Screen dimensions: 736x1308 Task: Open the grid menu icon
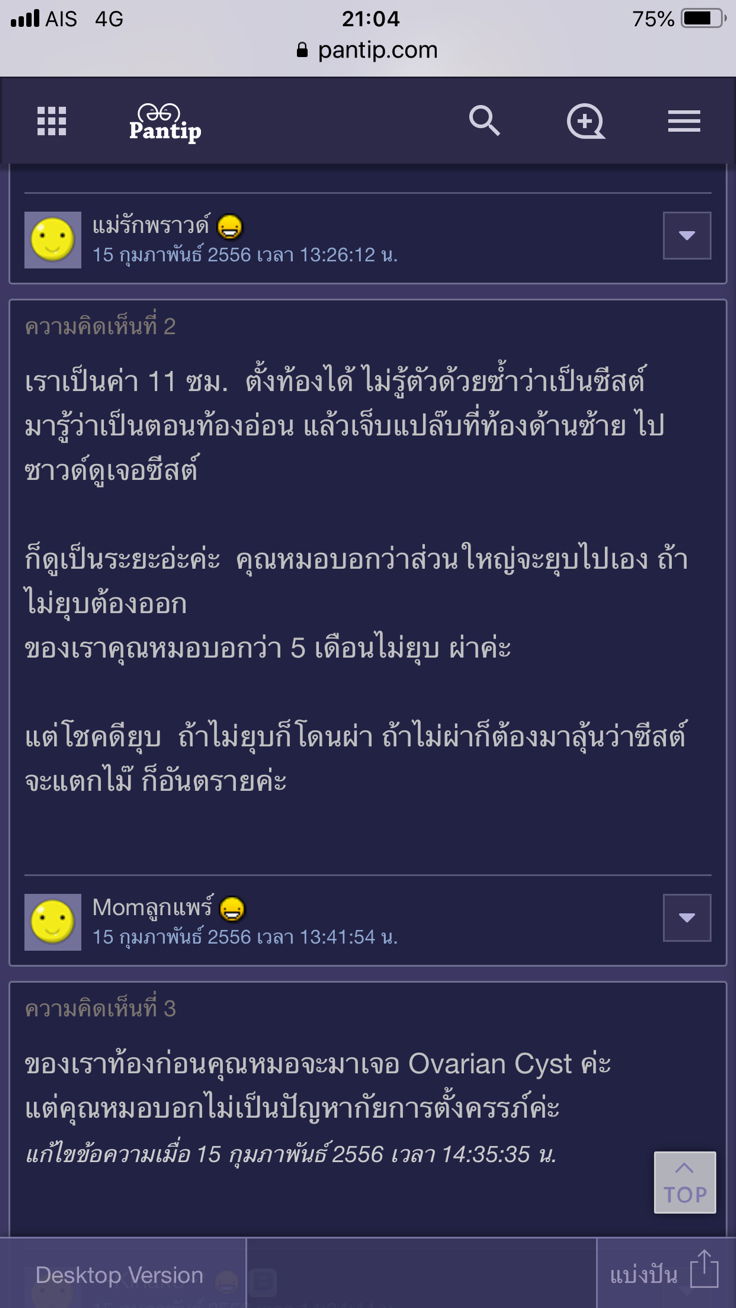[51, 121]
